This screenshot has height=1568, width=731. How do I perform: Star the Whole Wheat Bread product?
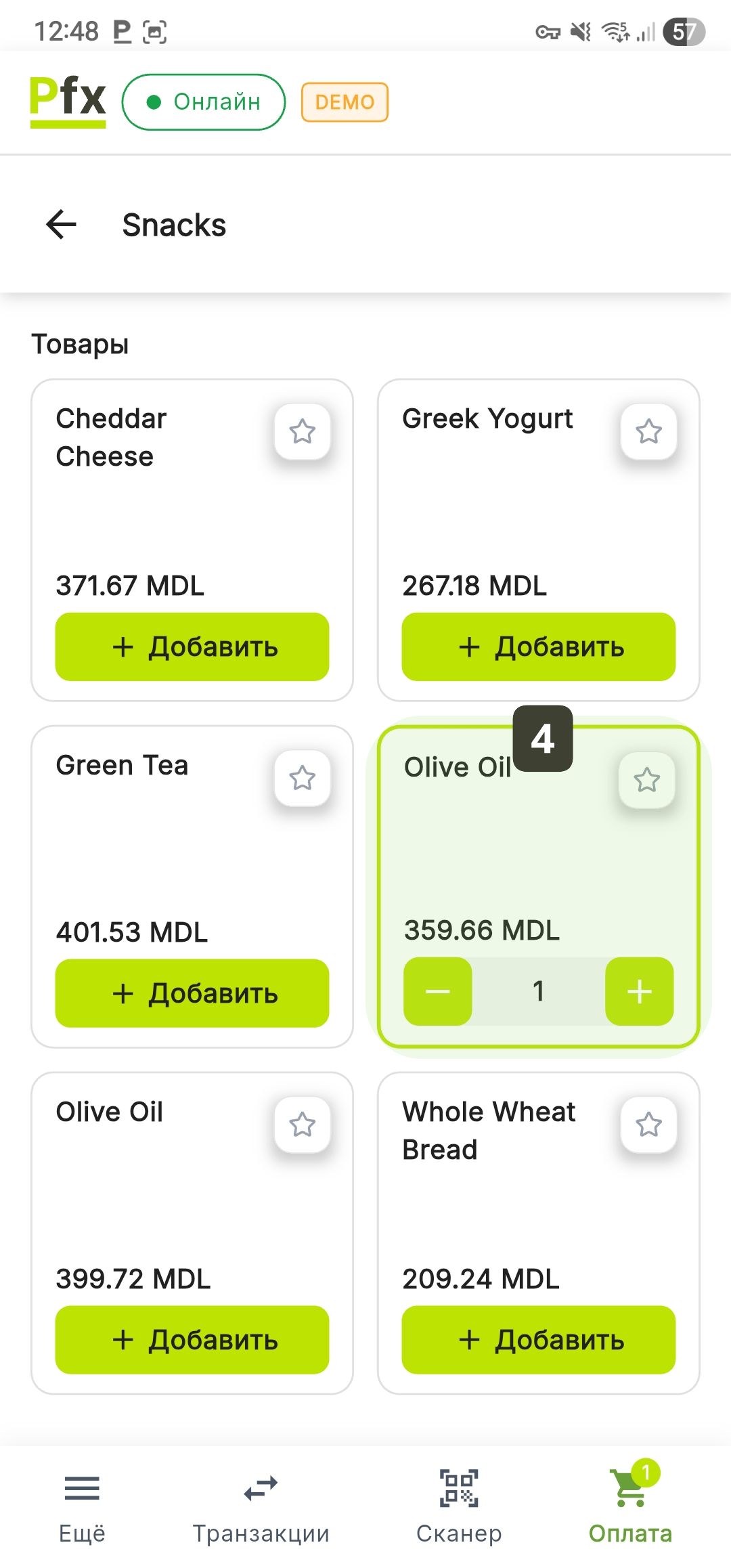(x=648, y=1125)
